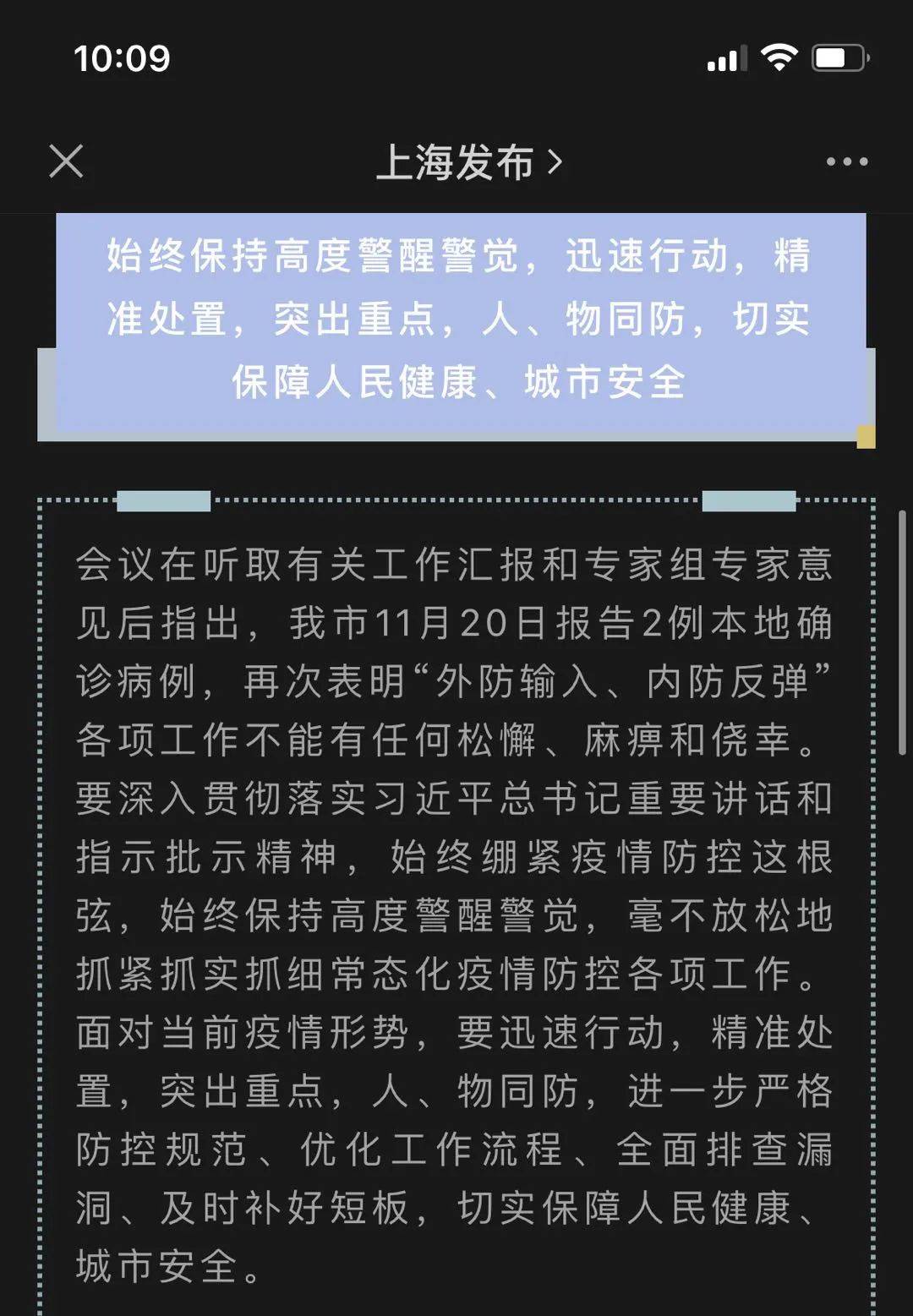This screenshot has height=1316, width=913.
Task: Open the 上海发布 account page
Action: pos(467,162)
